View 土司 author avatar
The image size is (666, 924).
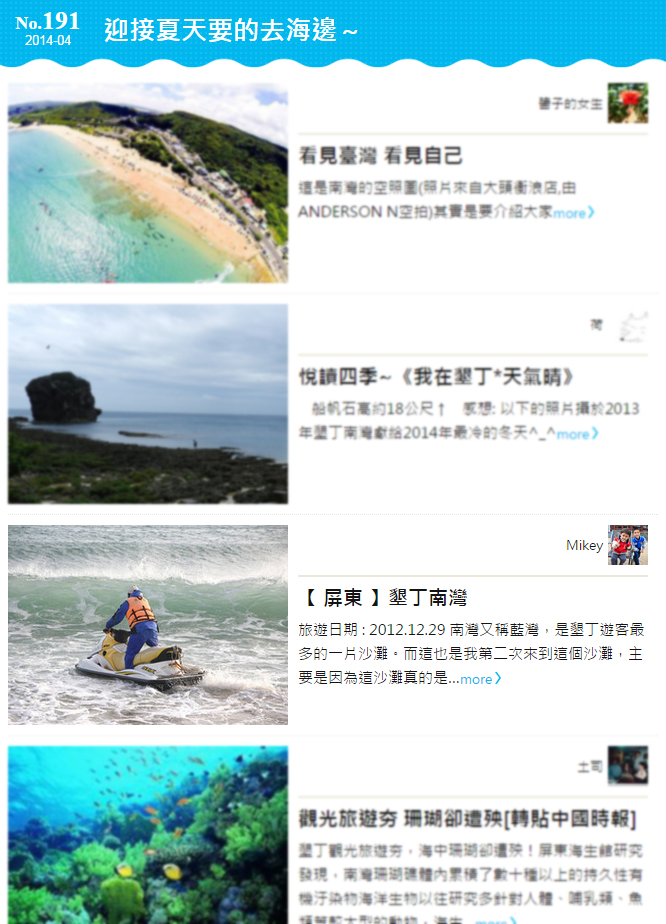(627, 766)
